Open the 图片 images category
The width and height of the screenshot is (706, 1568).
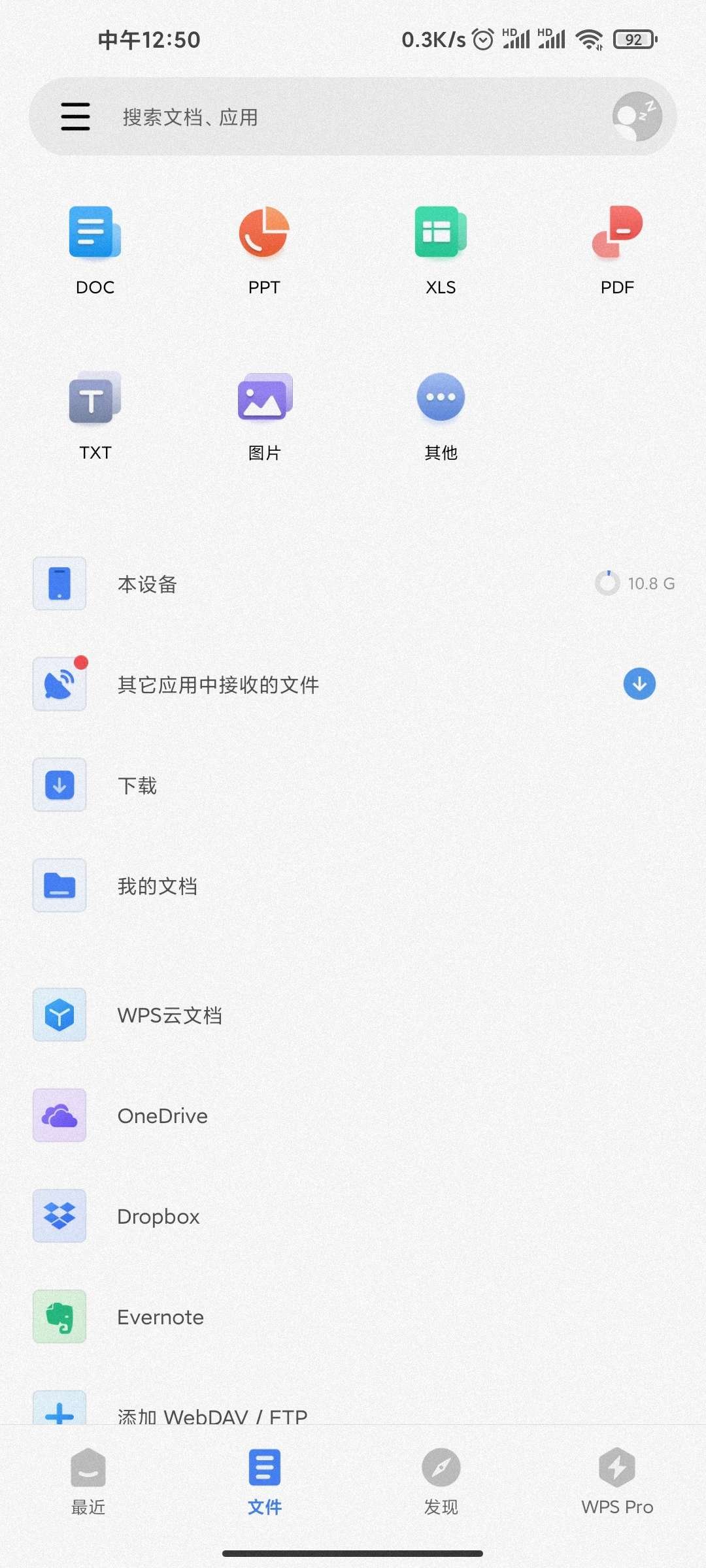(264, 415)
